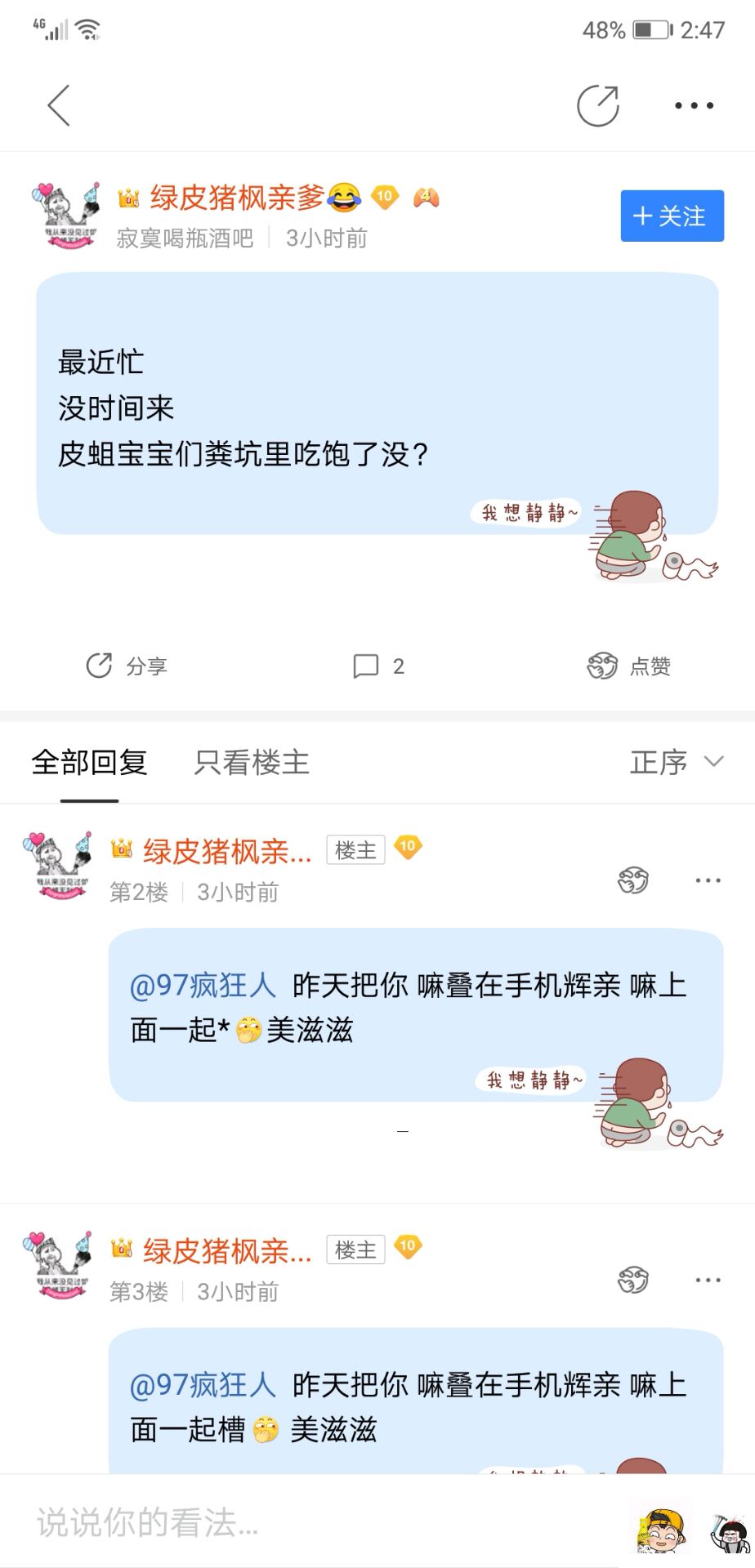The width and height of the screenshot is (755, 1568).
Task: Switch to 全部回复 tab
Action: (x=89, y=762)
